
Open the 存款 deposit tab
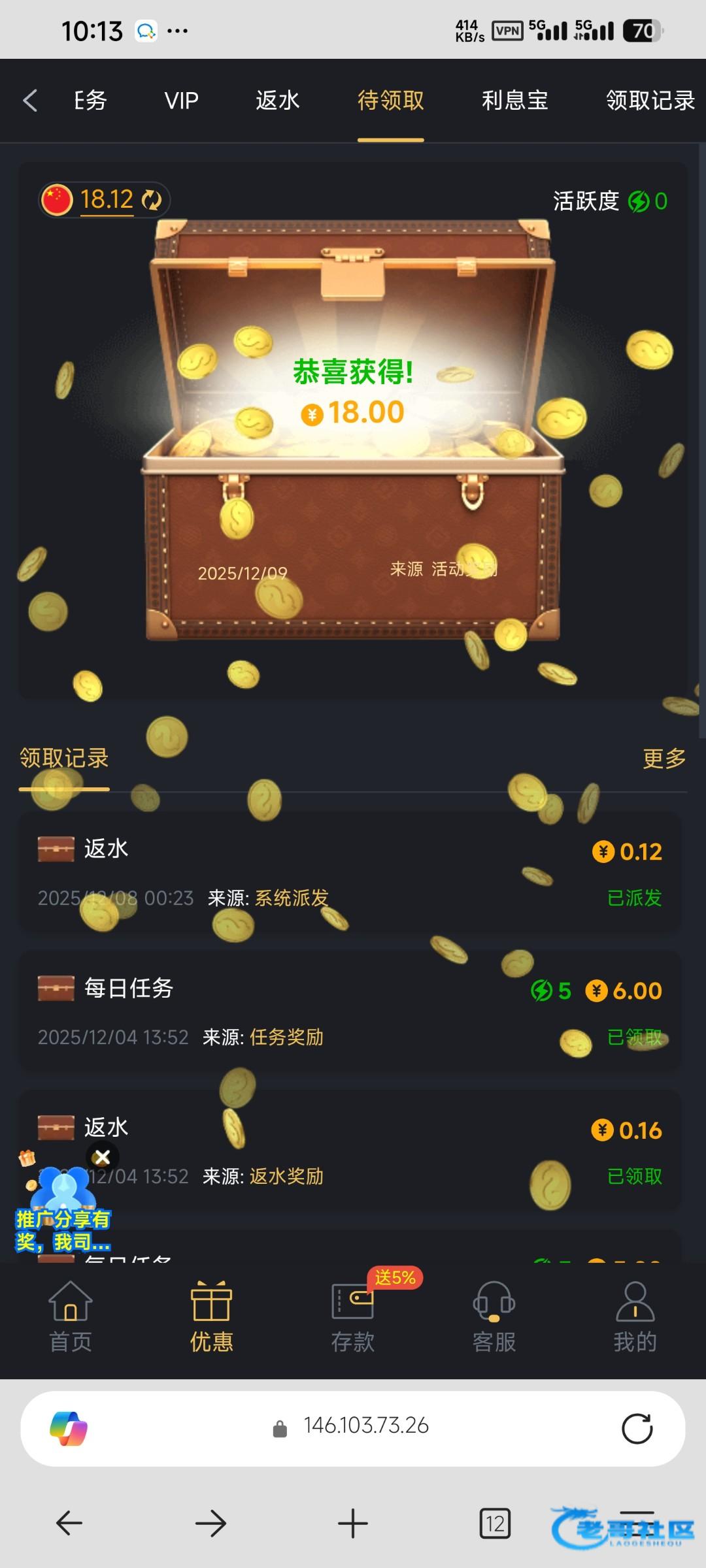pos(353,1317)
